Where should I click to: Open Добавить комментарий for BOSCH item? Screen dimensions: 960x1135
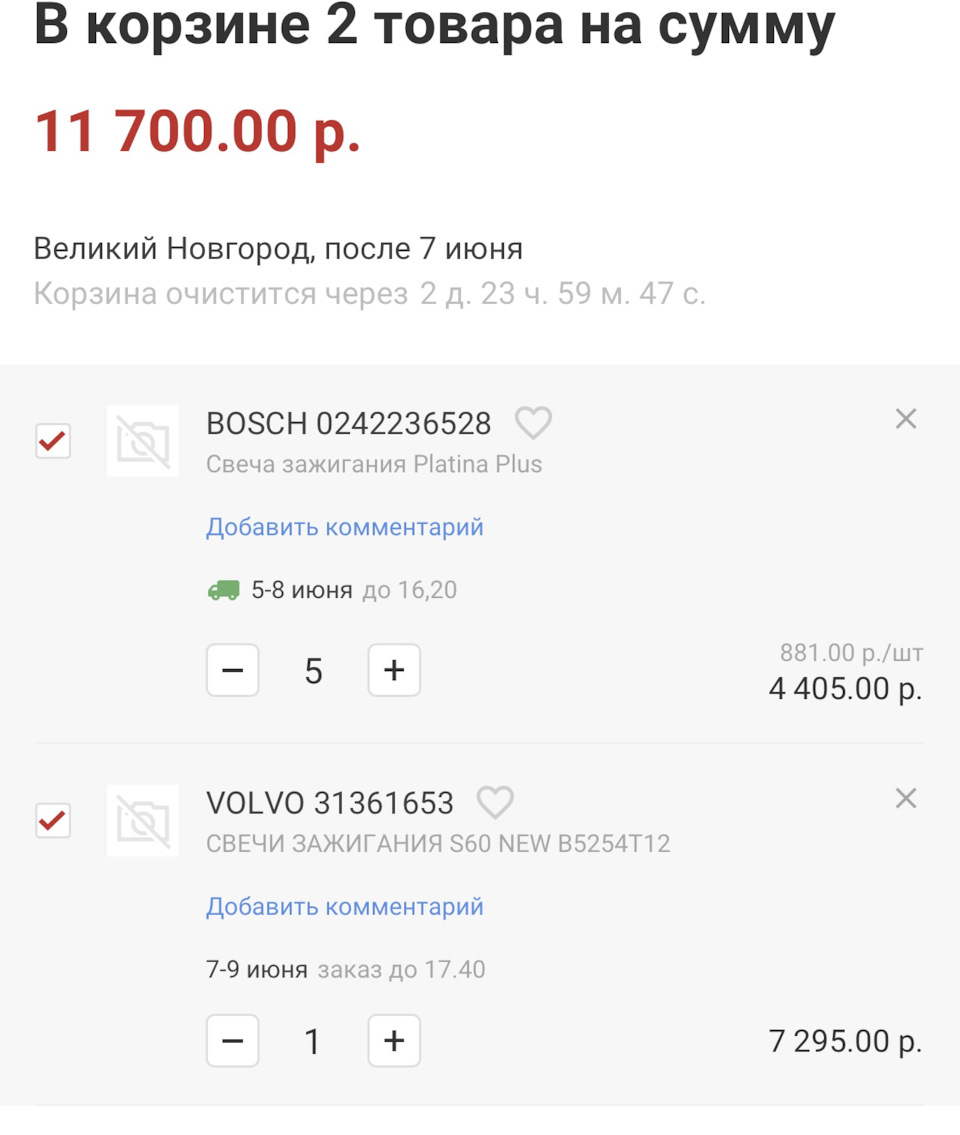(x=344, y=526)
